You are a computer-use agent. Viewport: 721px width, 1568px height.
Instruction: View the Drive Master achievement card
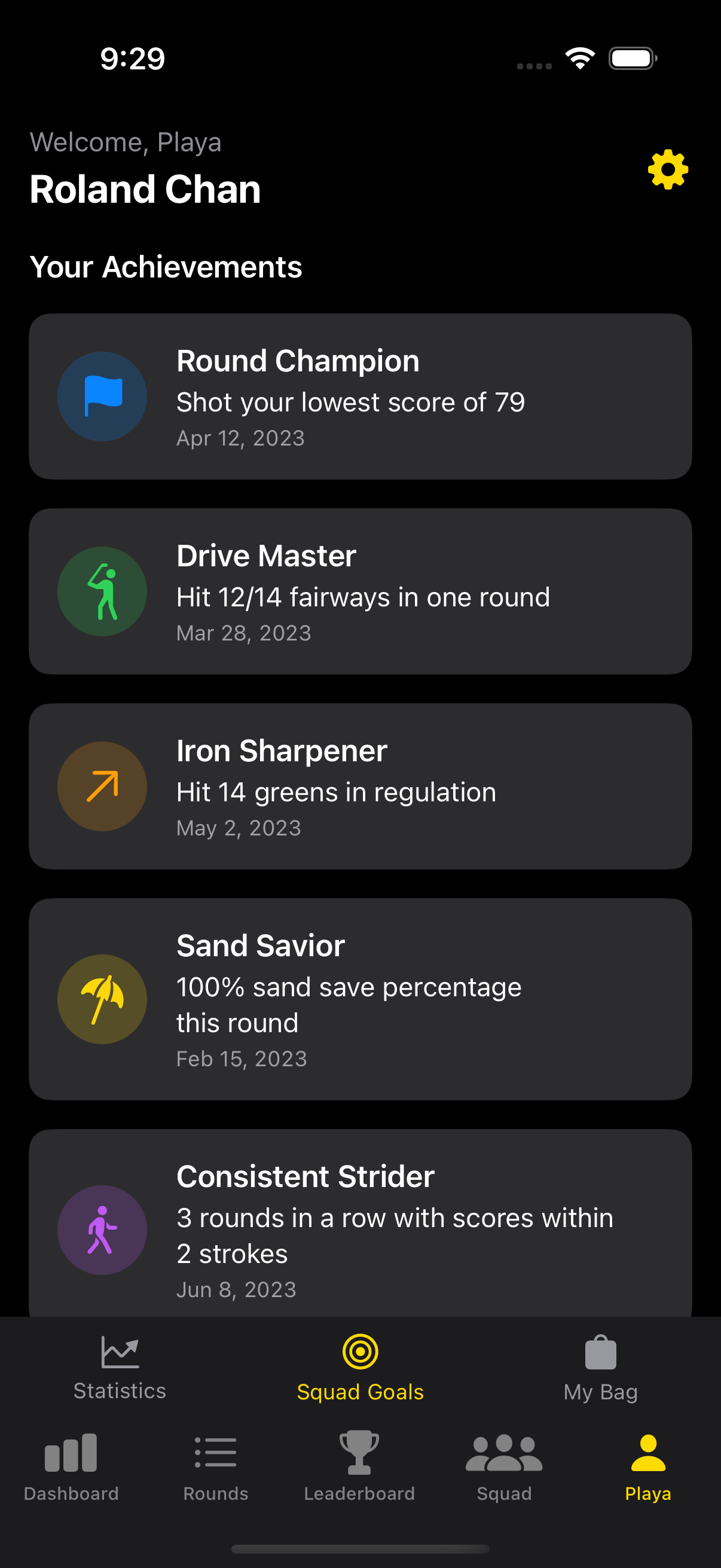tap(360, 591)
